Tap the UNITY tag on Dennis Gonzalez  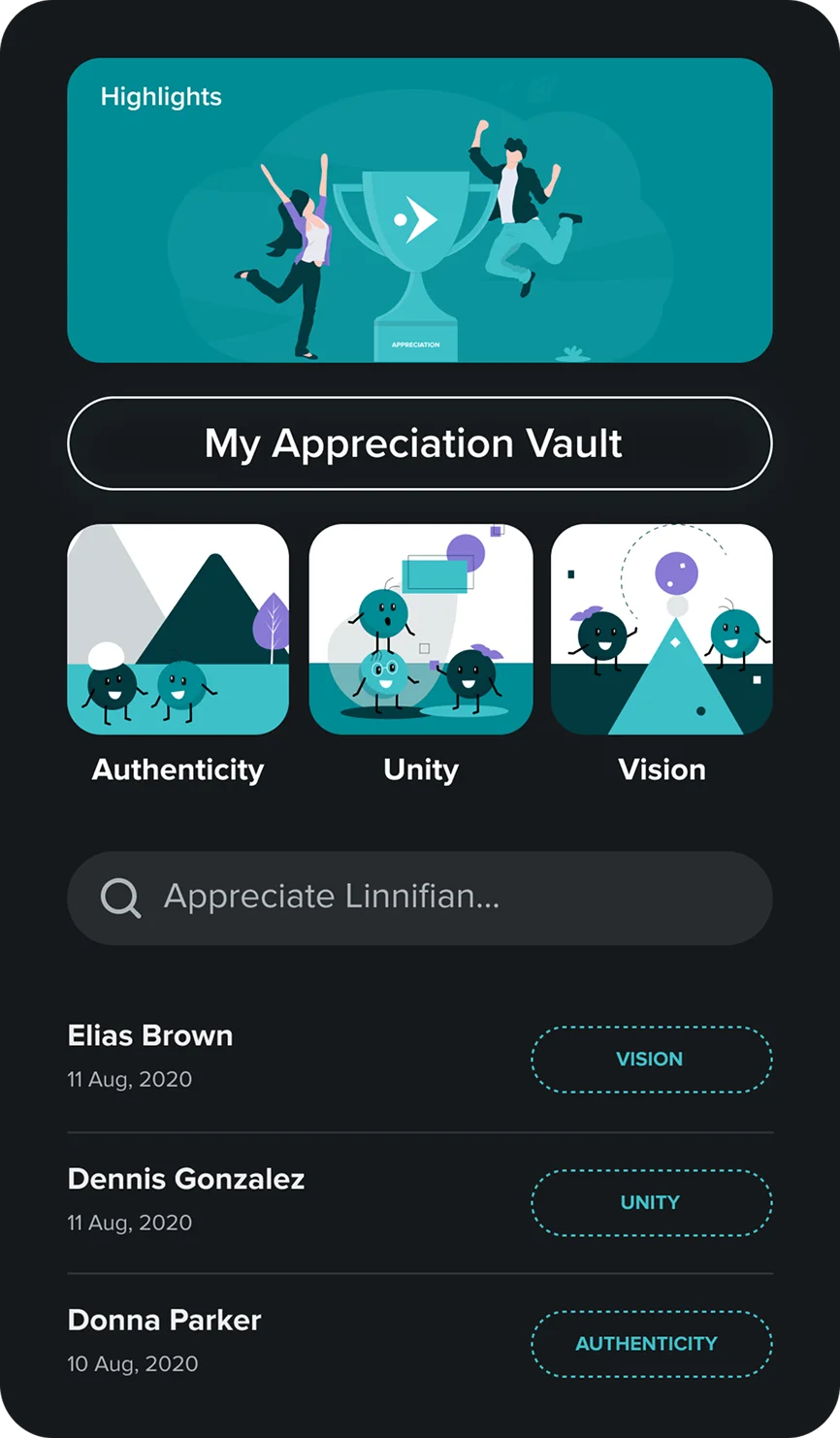tap(652, 1203)
